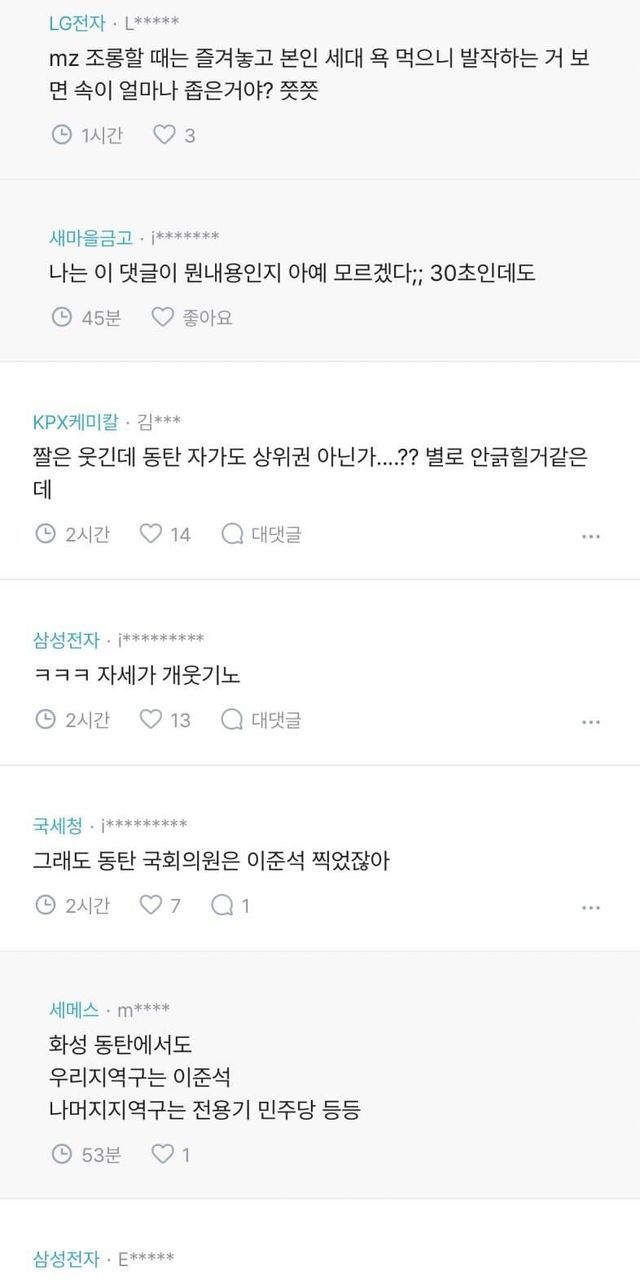The height and width of the screenshot is (1280, 640).
Task: Tap 대댓글 under the 삼성전자 comment
Action: [x=262, y=719]
